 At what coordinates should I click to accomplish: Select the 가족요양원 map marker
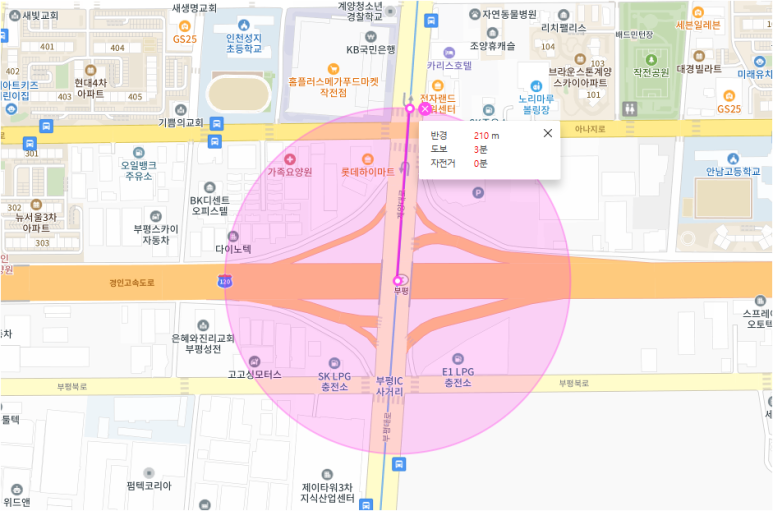290,159
